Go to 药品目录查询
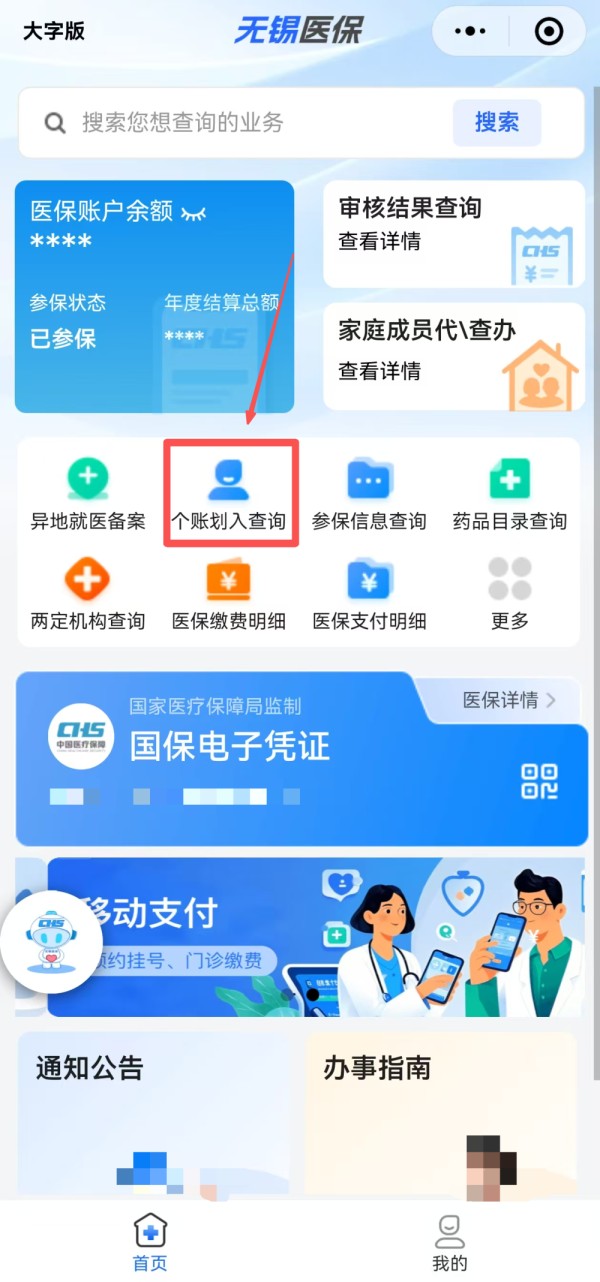This screenshot has height=1282, width=600. click(x=509, y=494)
